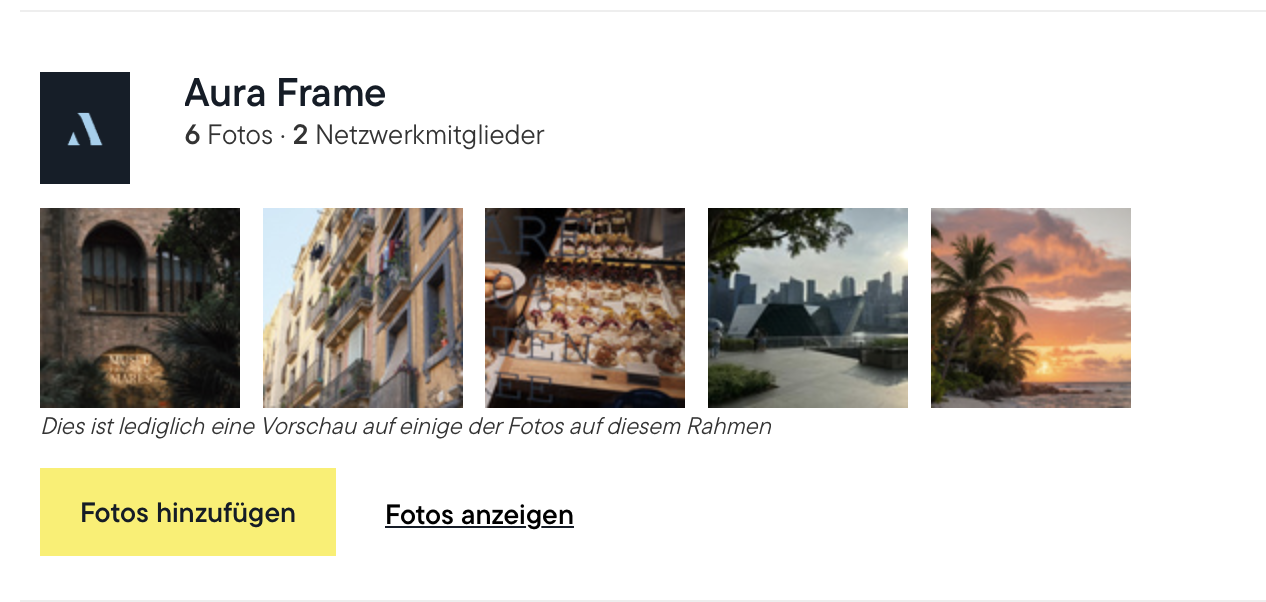View the arched stone window photo

tap(140, 308)
